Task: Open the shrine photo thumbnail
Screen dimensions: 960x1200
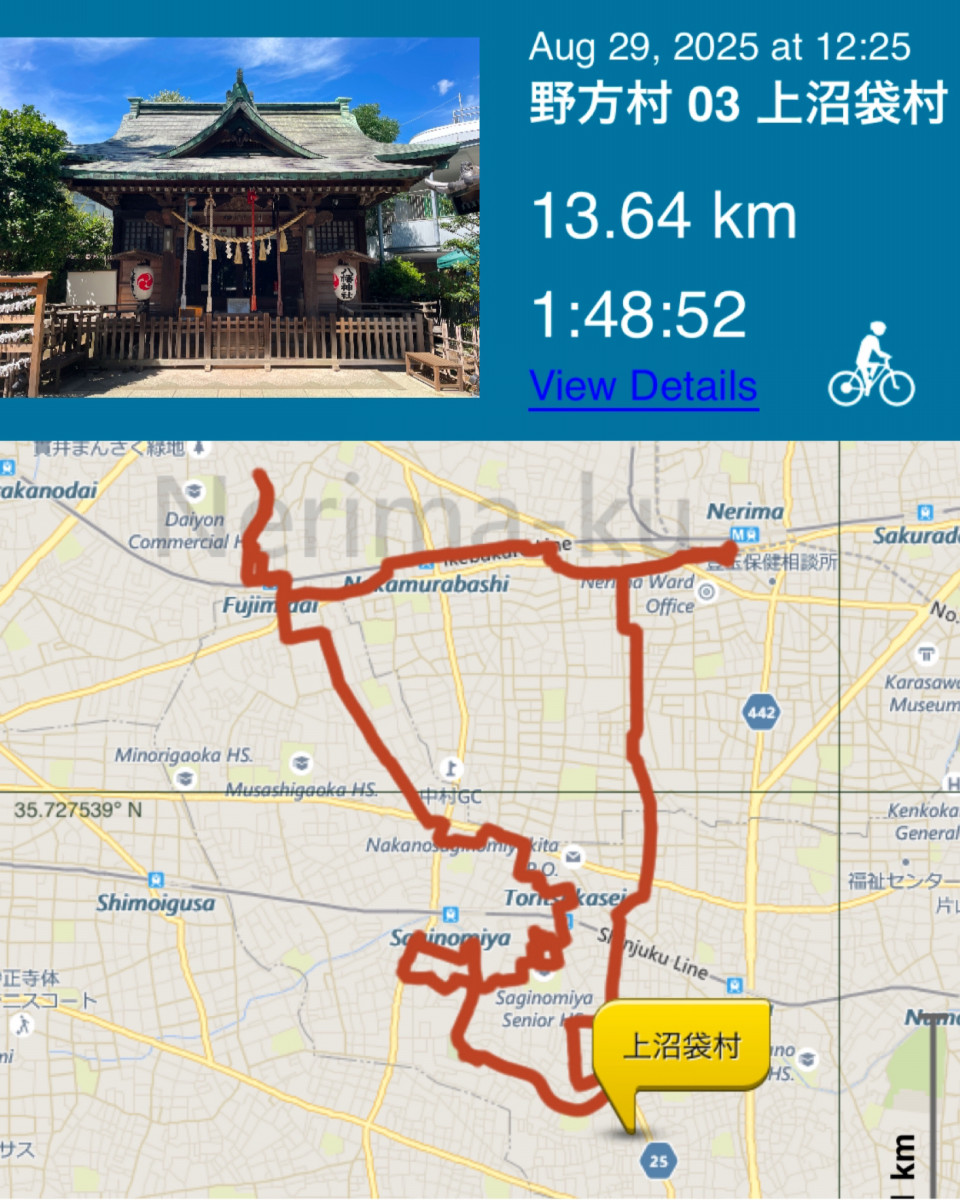Action: click(x=240, y=217)
